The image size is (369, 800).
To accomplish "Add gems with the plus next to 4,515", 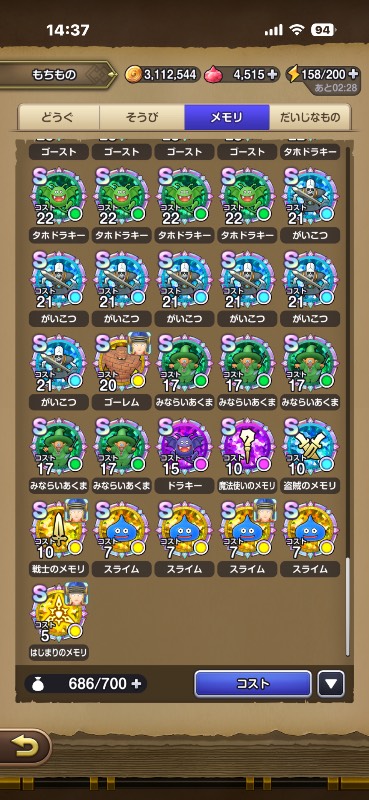I will pos(273,74).
